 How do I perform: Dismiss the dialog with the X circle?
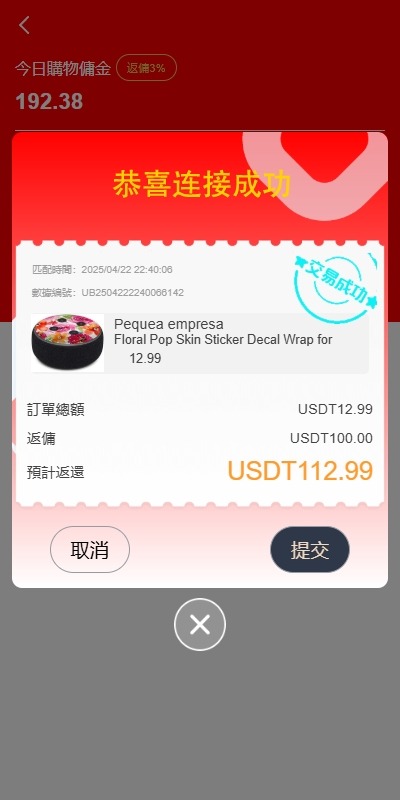(199, 624)
